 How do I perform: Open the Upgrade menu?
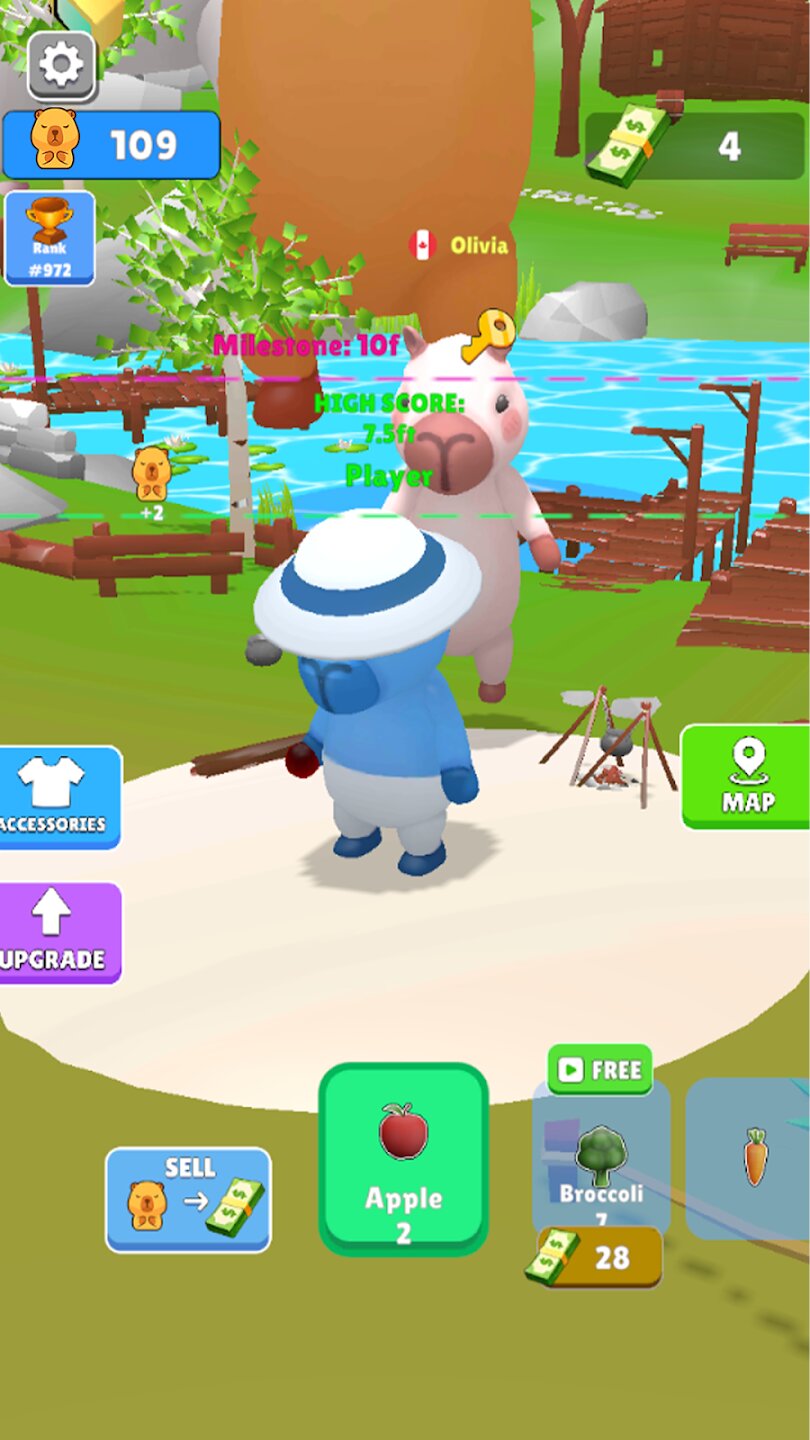tap(58, 932)
